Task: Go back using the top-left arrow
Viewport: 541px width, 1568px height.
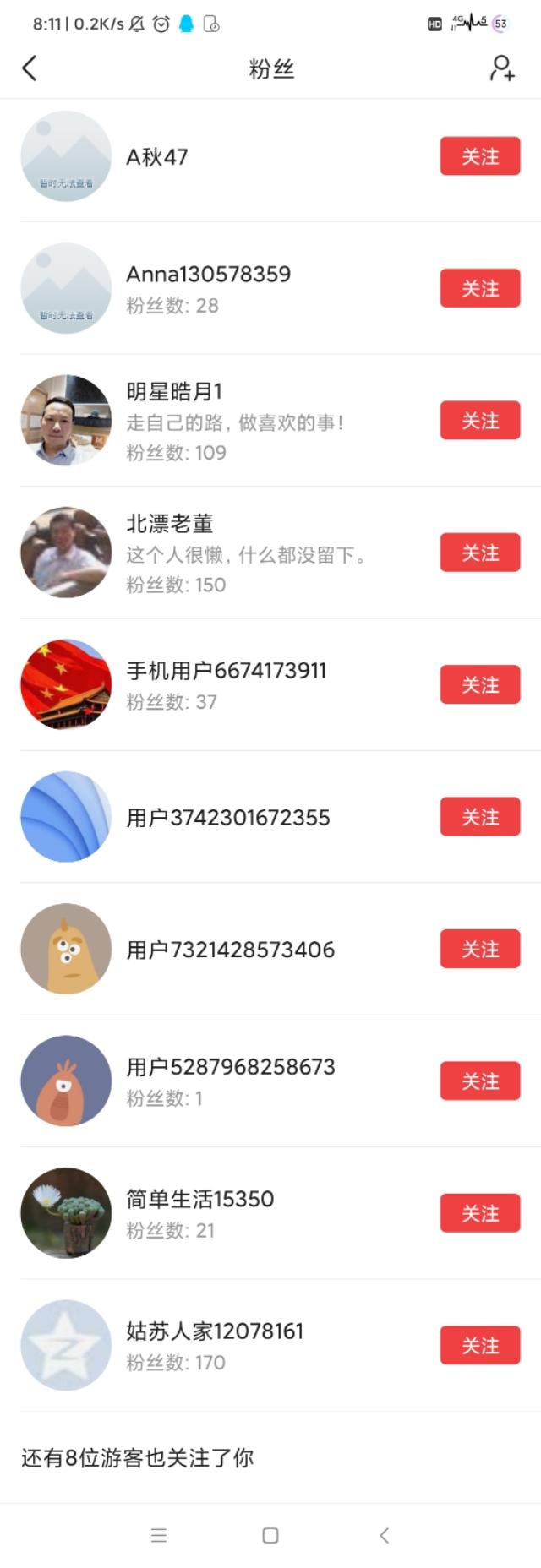Action: (30, 68)
